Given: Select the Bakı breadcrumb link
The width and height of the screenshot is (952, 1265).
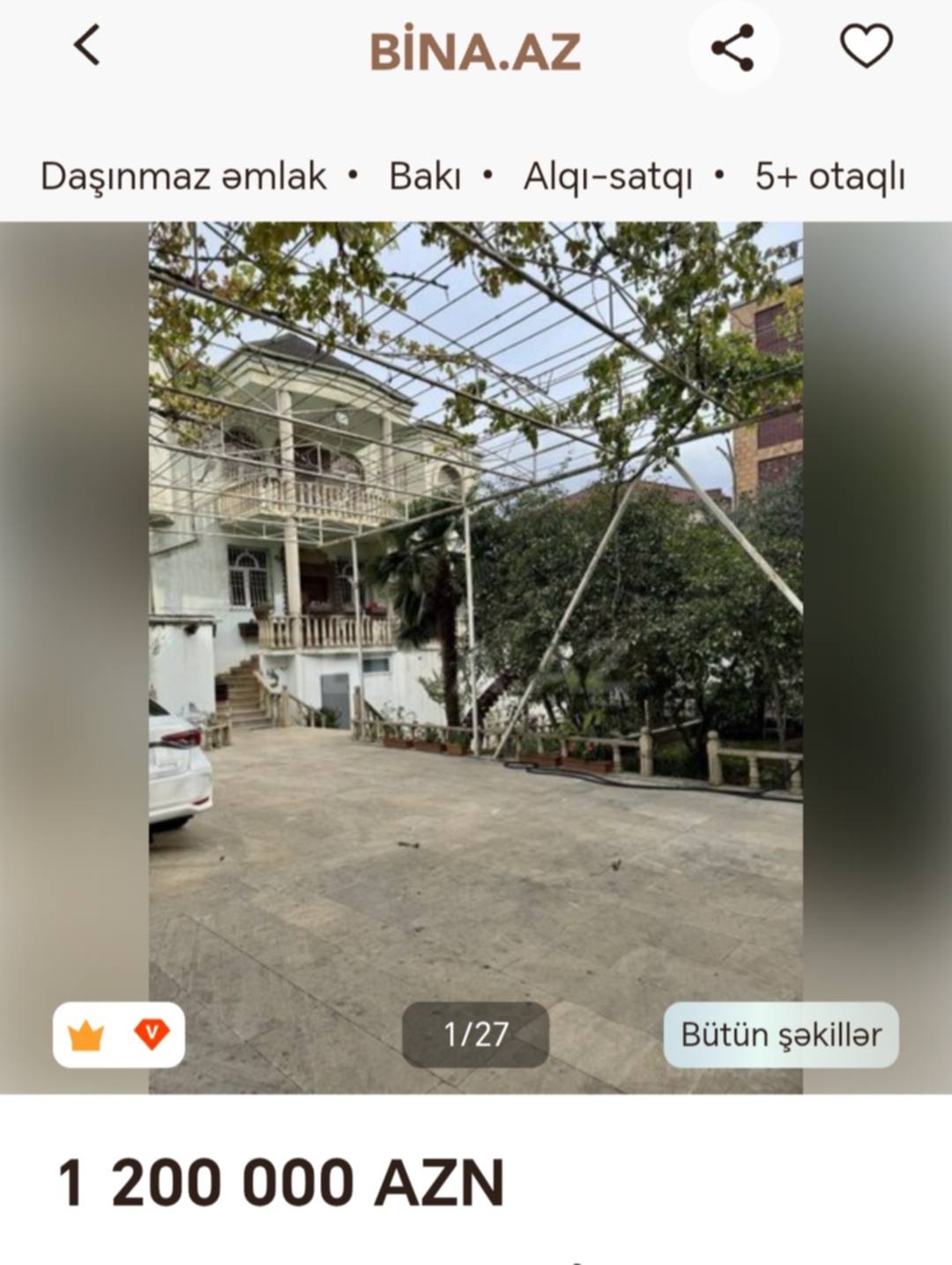Looking at the screenshot, I should tap(425, 176).
